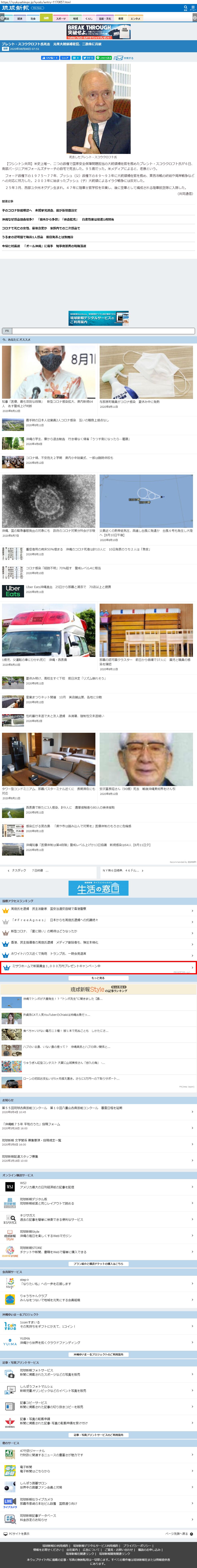Open ranking item #FreeAgnes
Image resolution: width=197 pixels, height=1568 pixels.
[x=61, y=920]
